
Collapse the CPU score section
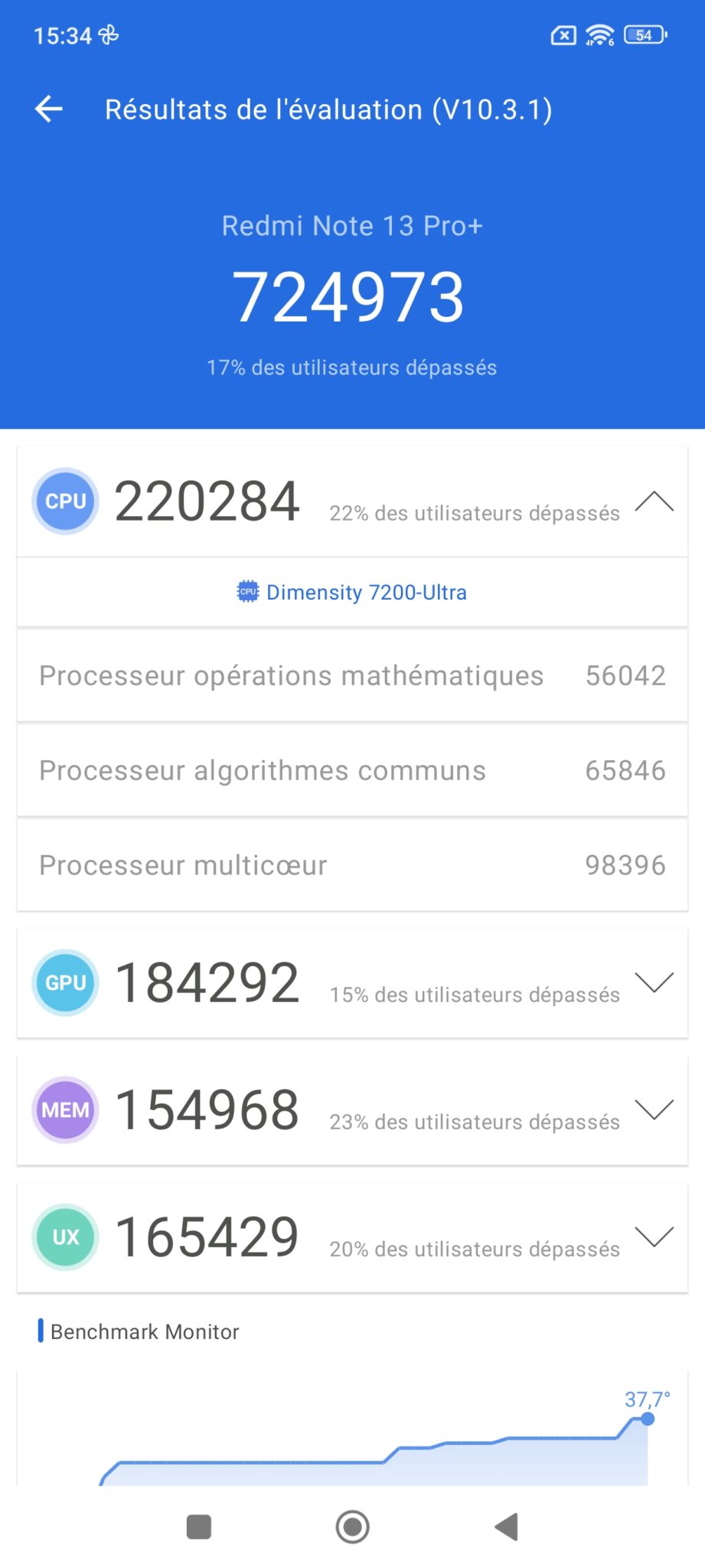coord(654,502)
